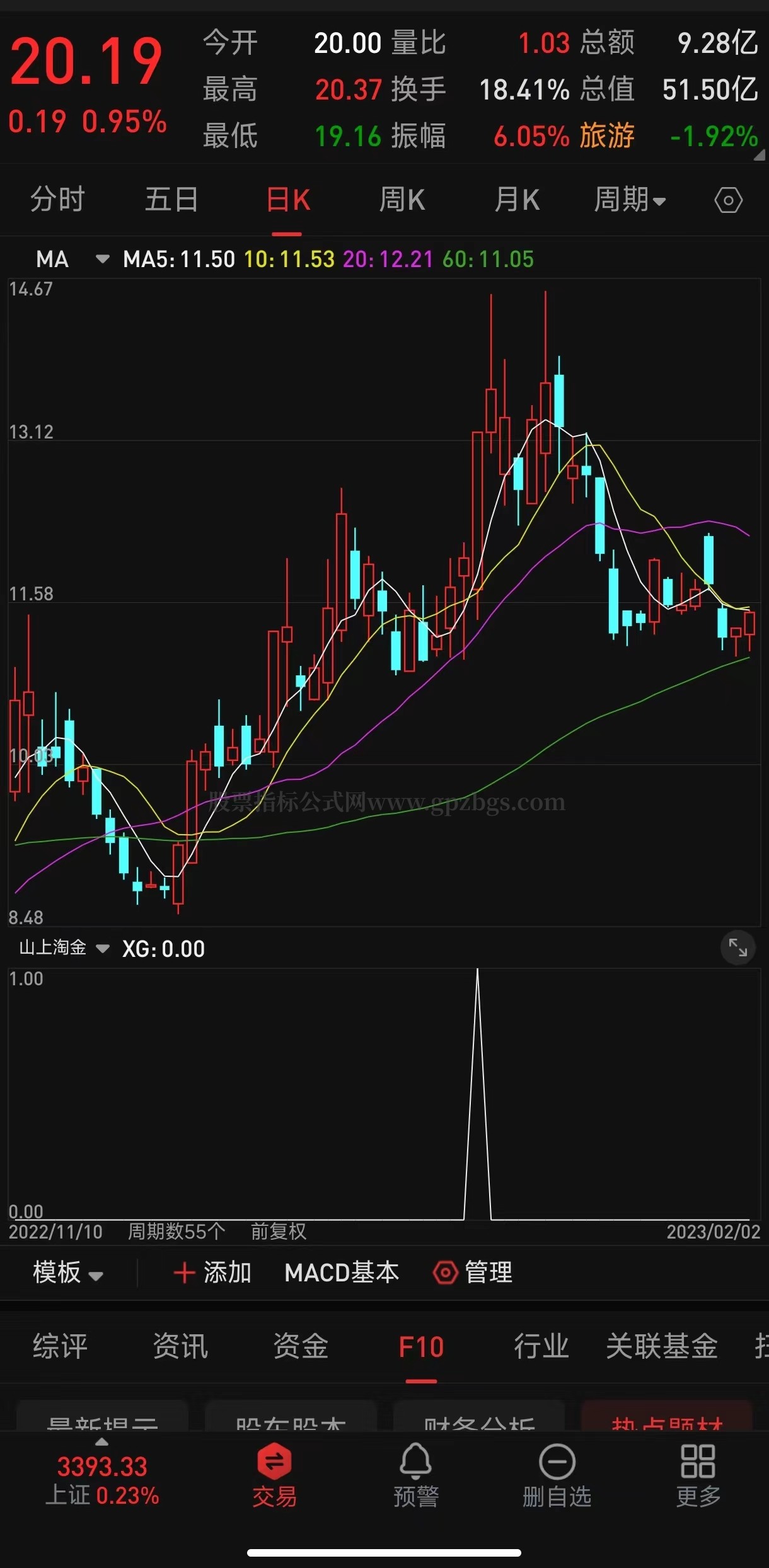769x1568 pixels.
Task: Tap 添加 to add an indicator
Action: pyautogui.click(x=212, y=1273)
